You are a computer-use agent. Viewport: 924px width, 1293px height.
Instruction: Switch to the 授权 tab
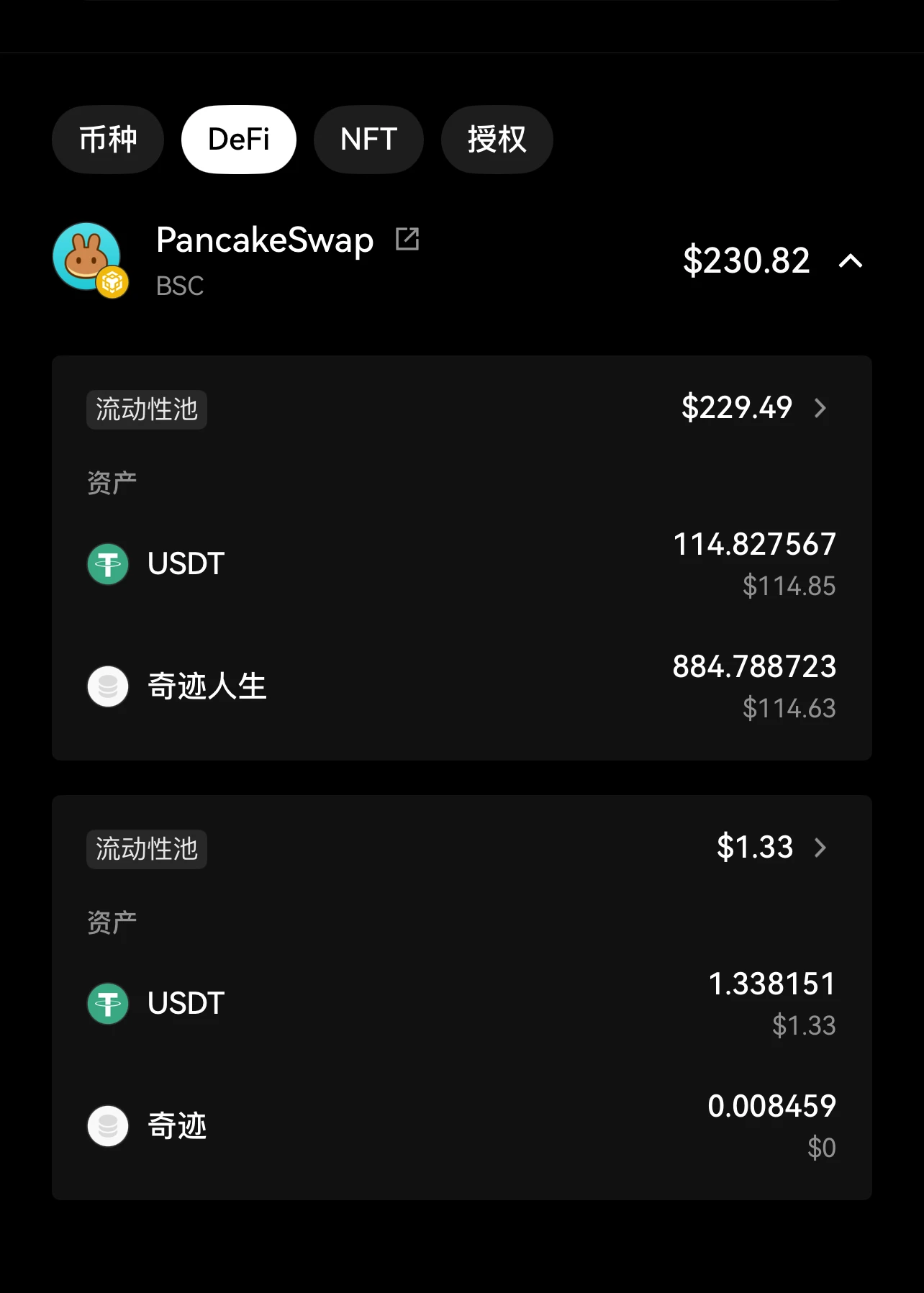(497, 140)
